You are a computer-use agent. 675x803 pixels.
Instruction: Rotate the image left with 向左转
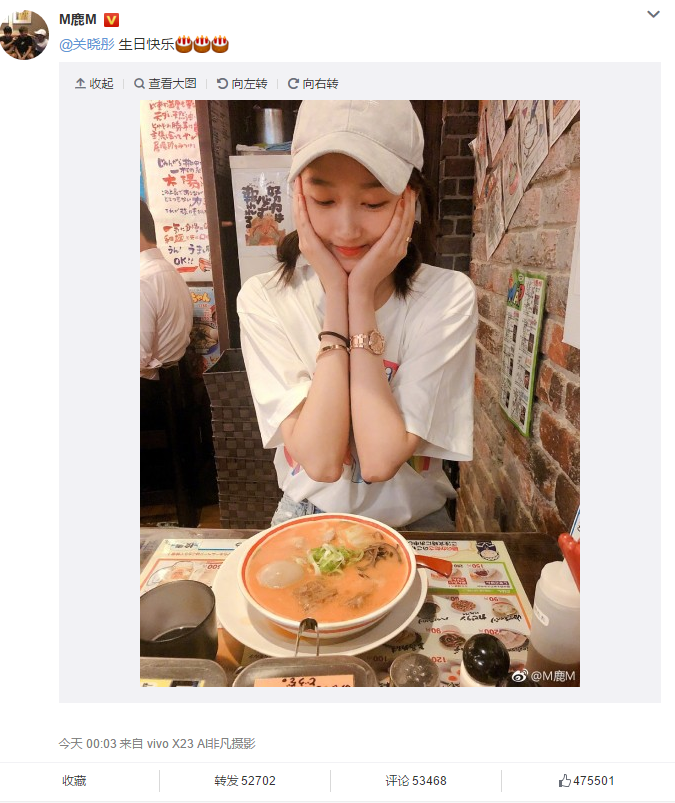243,84
